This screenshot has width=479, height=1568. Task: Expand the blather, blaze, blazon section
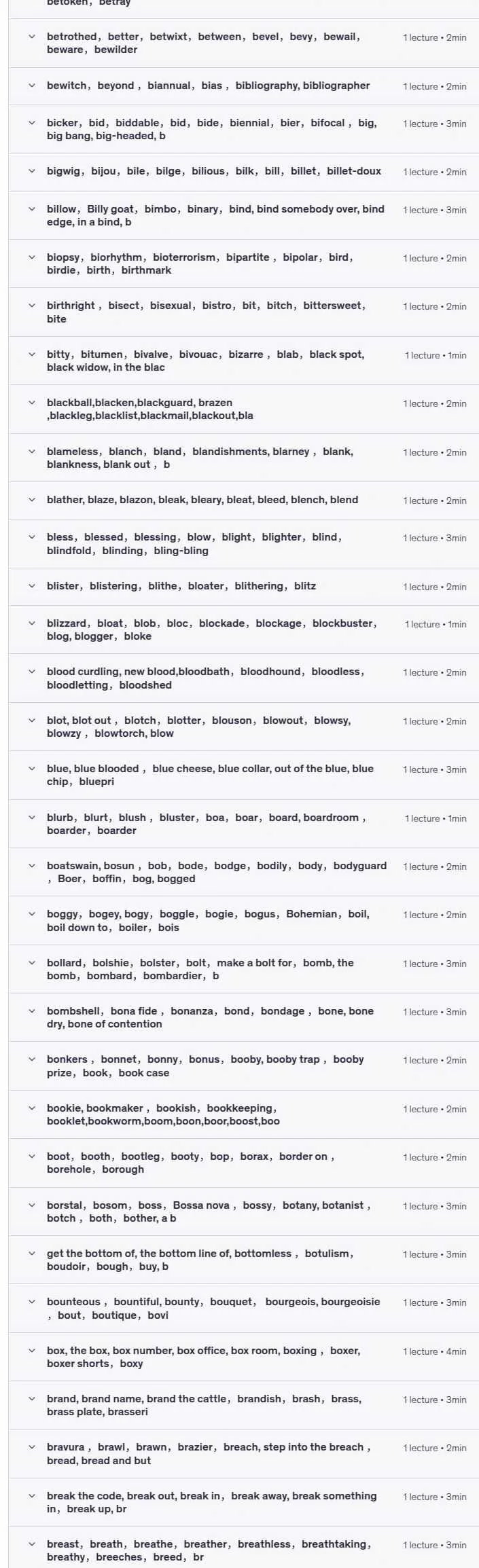tap(243, 500)
